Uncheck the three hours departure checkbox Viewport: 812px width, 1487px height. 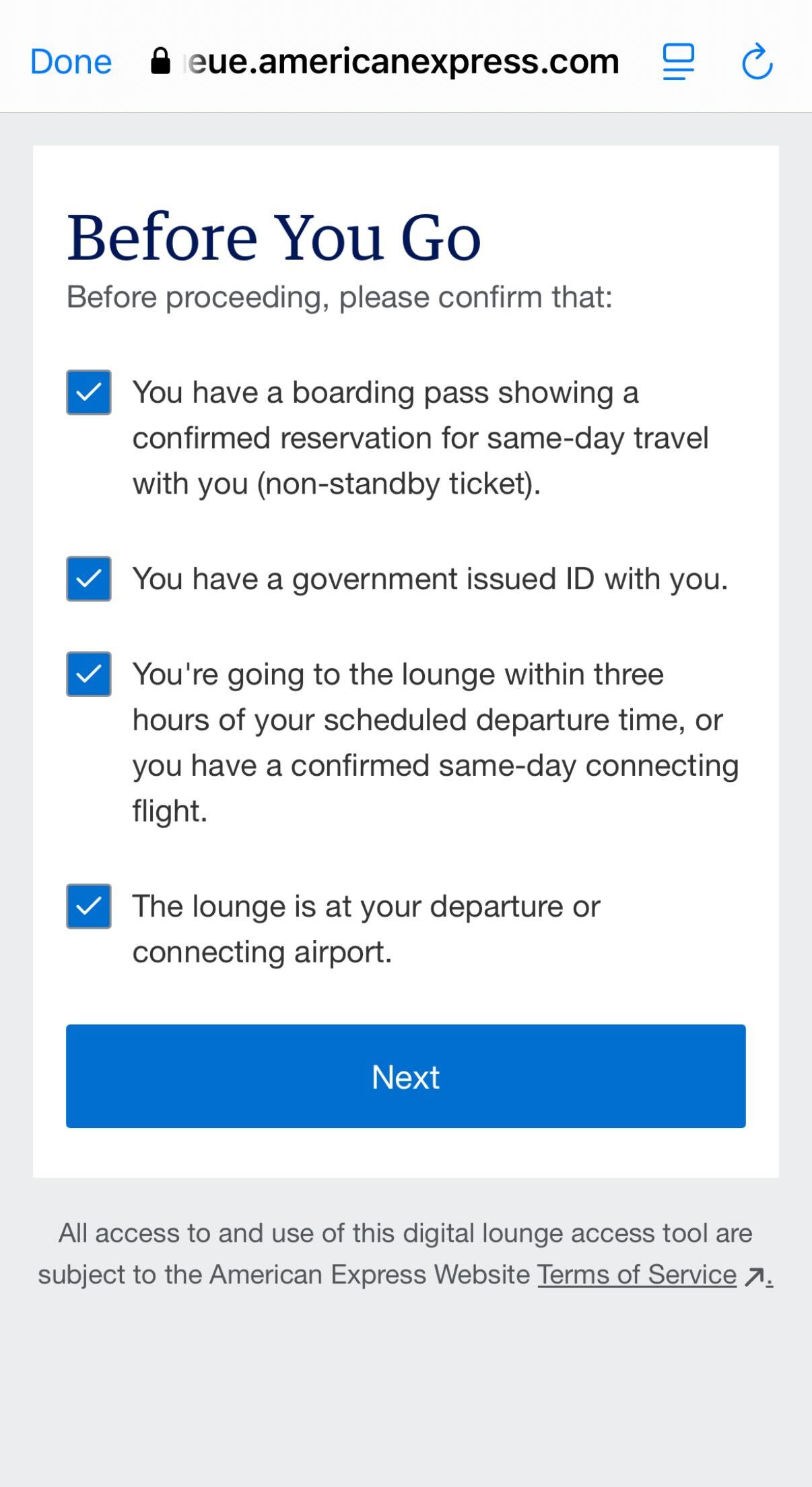point(88,674)
